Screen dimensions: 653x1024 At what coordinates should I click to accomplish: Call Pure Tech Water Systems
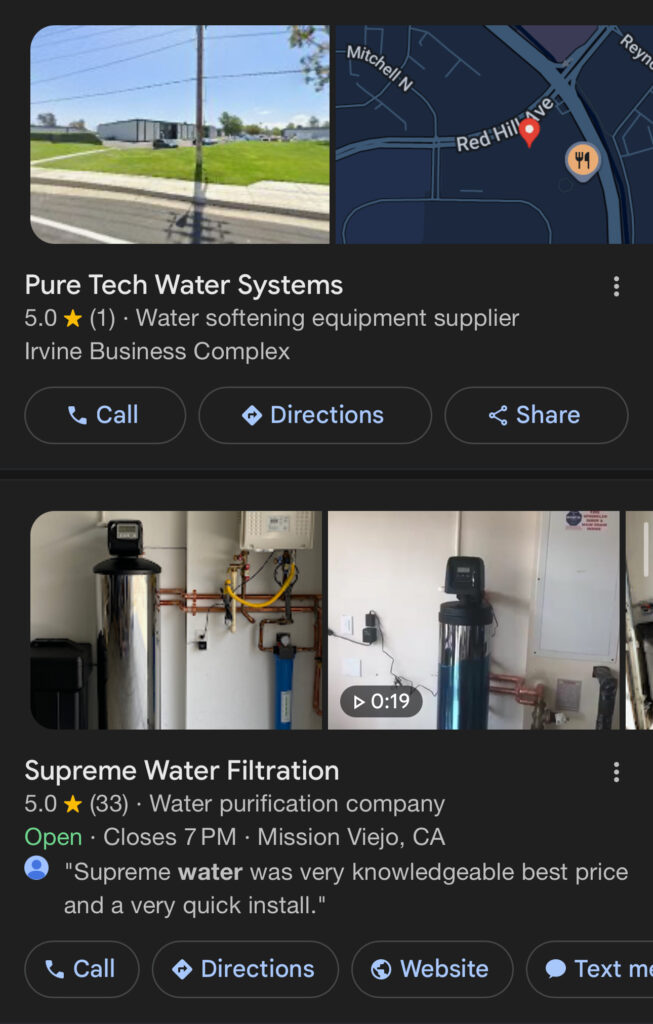coord(105,415)
